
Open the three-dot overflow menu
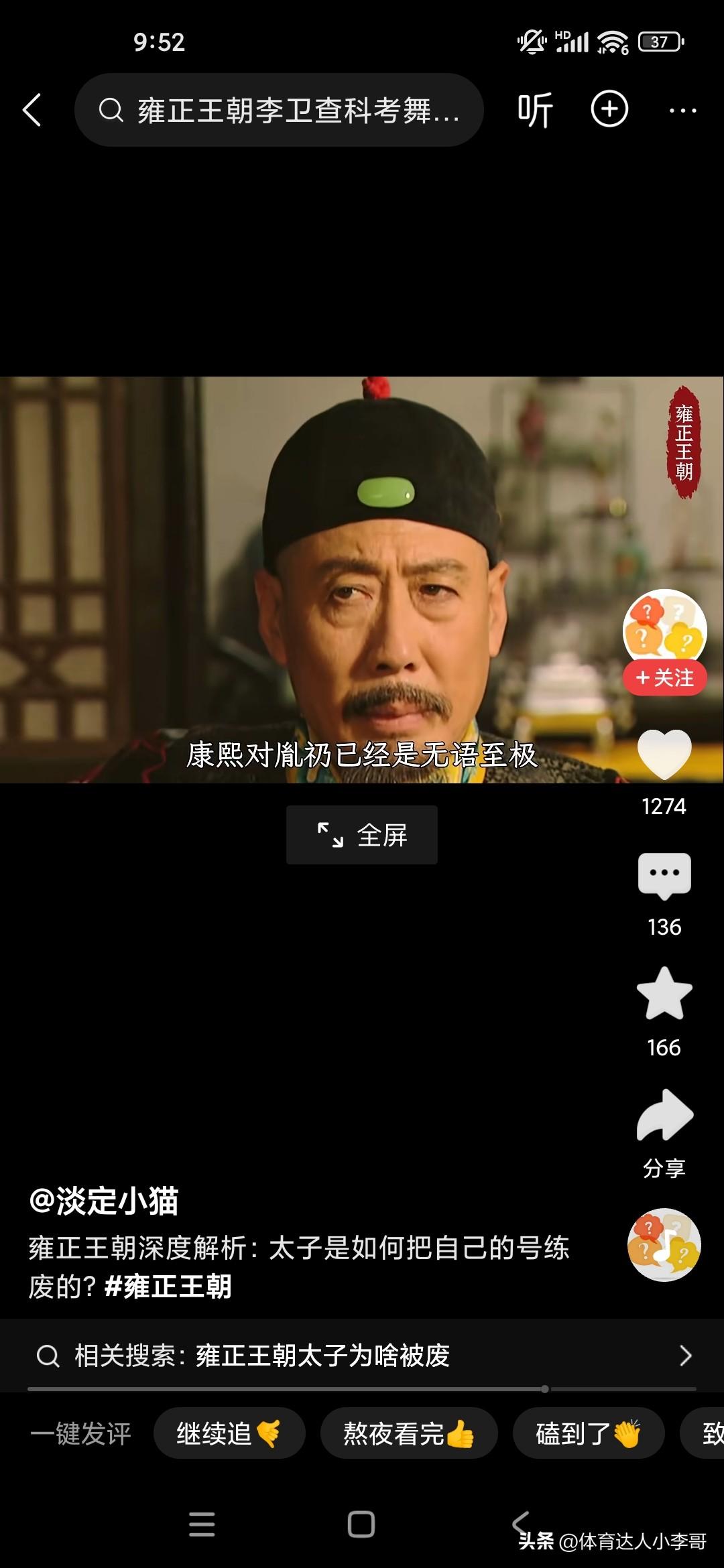pos(682,111)
